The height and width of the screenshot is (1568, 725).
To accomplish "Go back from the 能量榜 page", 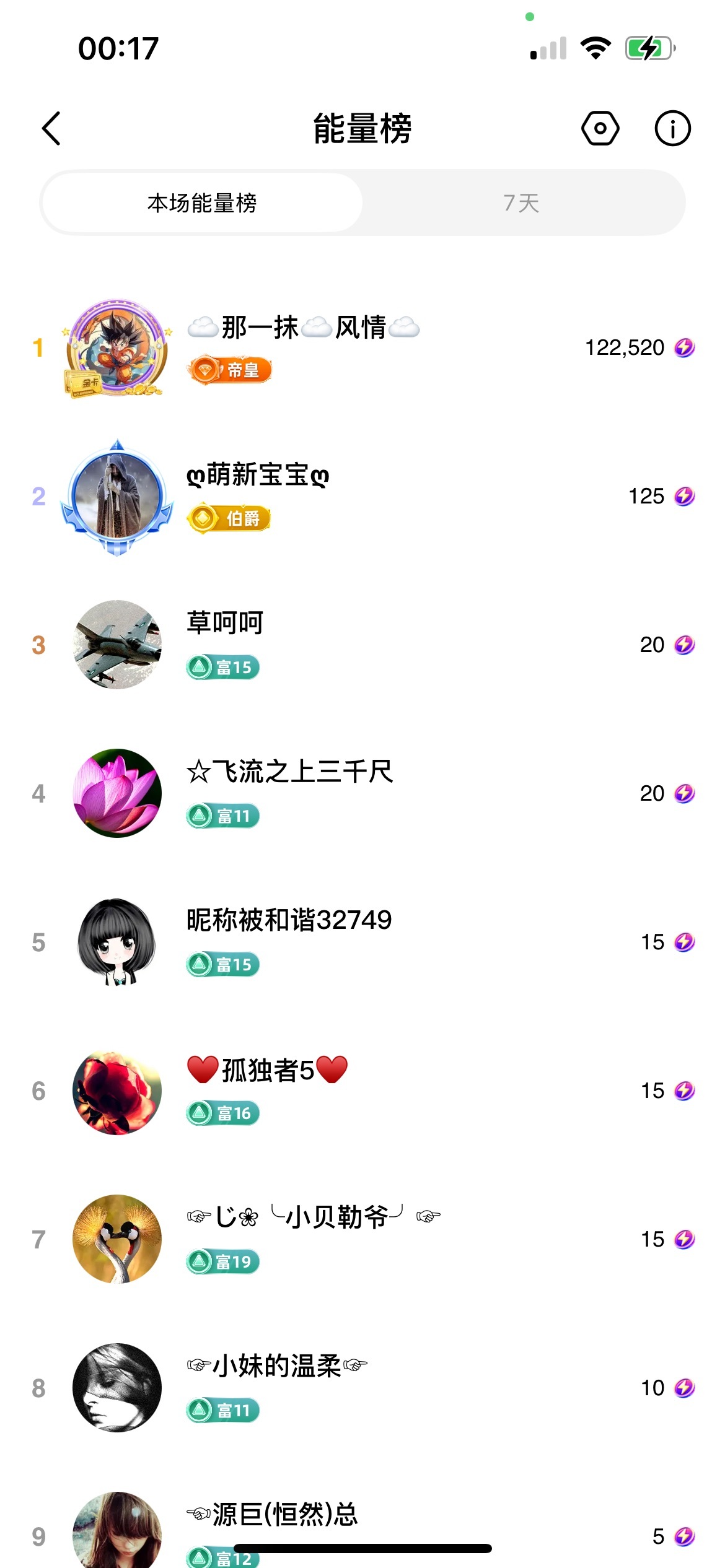I will point(51,129).
